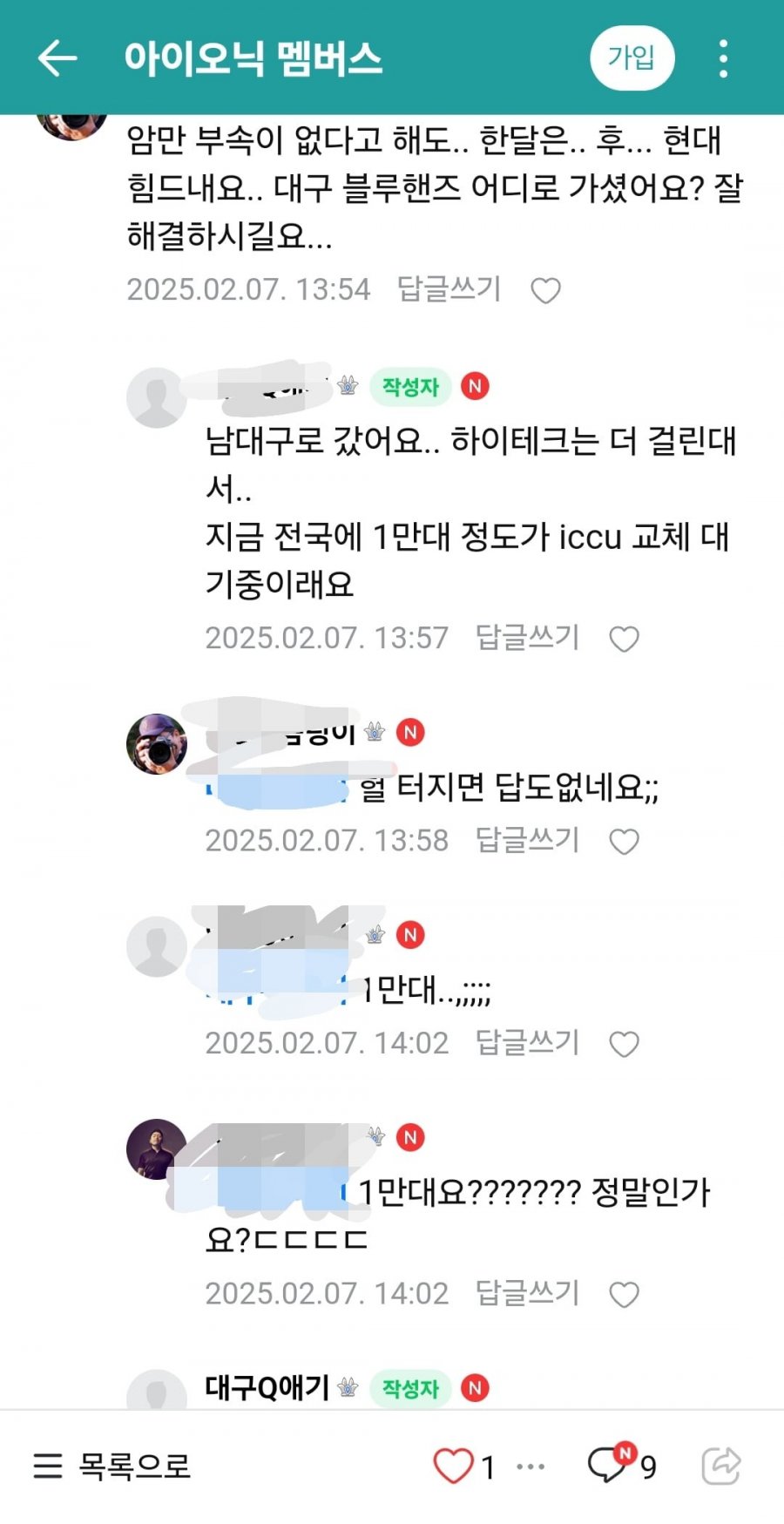
Task: Open more options dots beside the like count
Action: click(531, 1466)
